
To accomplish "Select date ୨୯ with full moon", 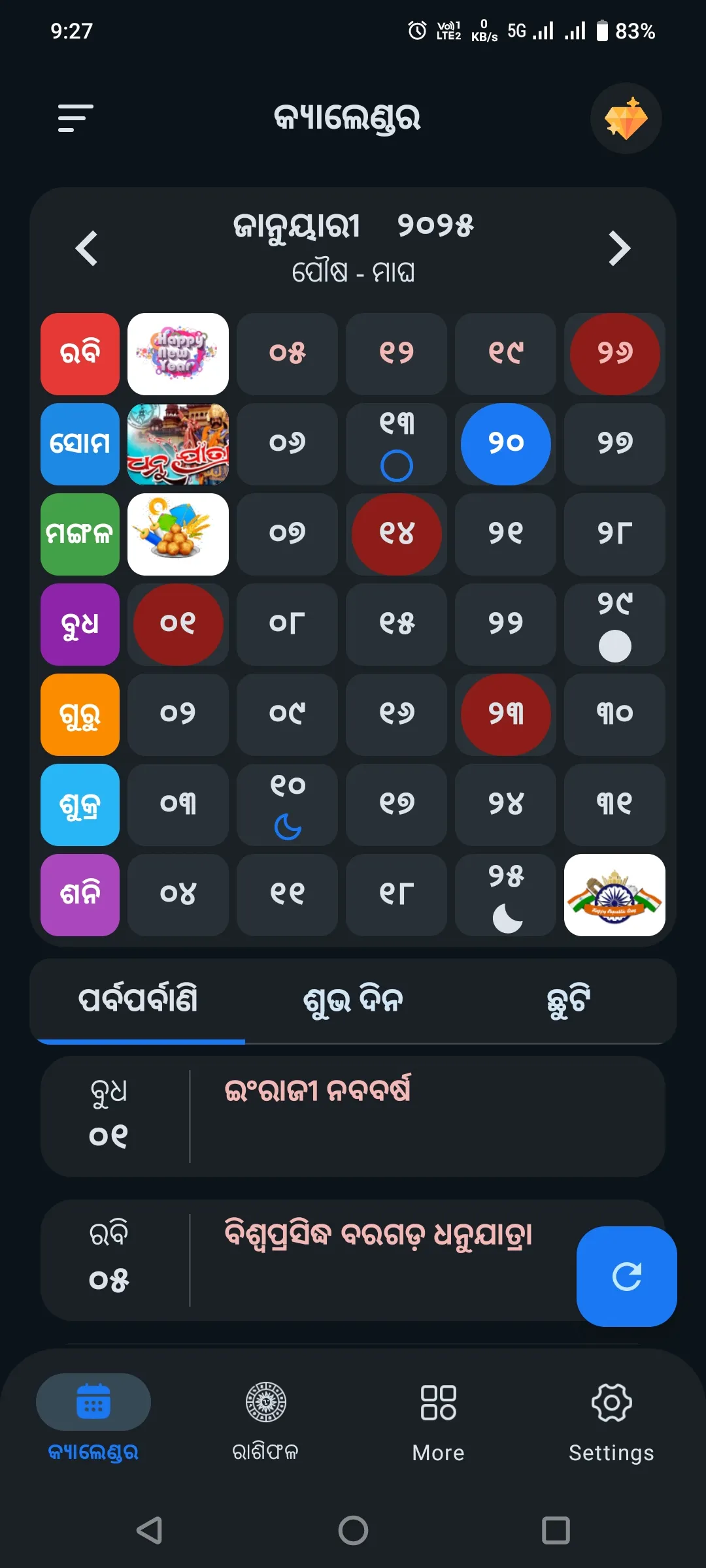I will click(x=614, y=624).
